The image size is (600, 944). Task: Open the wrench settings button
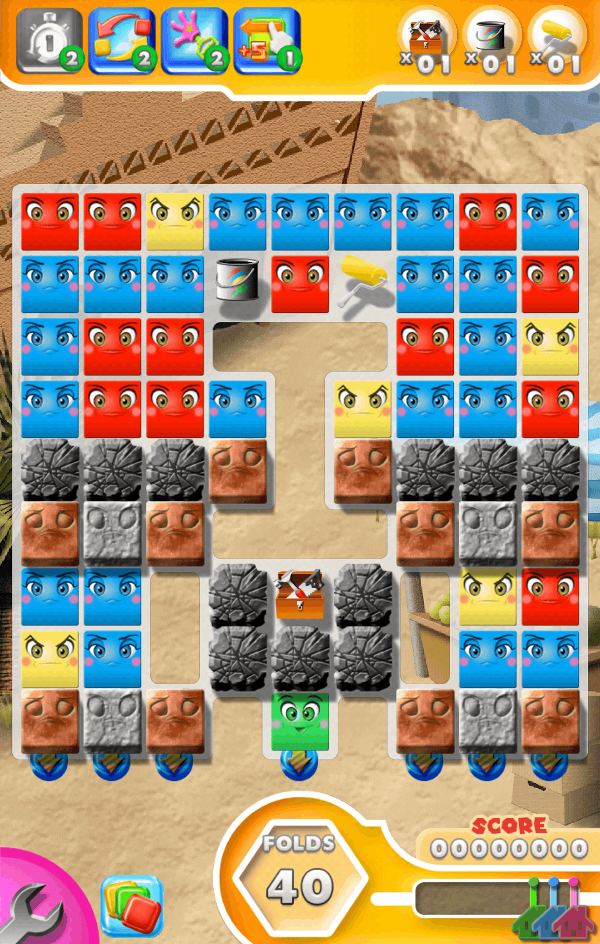(32, 910)
